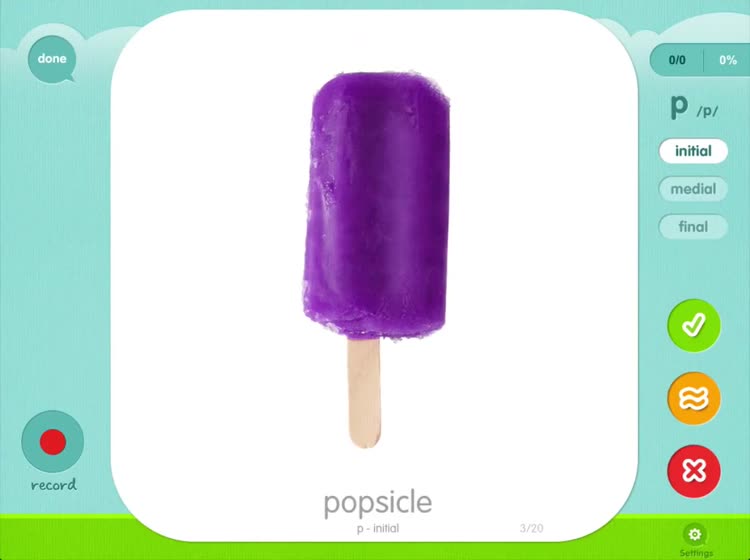Start recording with the record button
Screen dimensions: 750x560
point(53,442)
